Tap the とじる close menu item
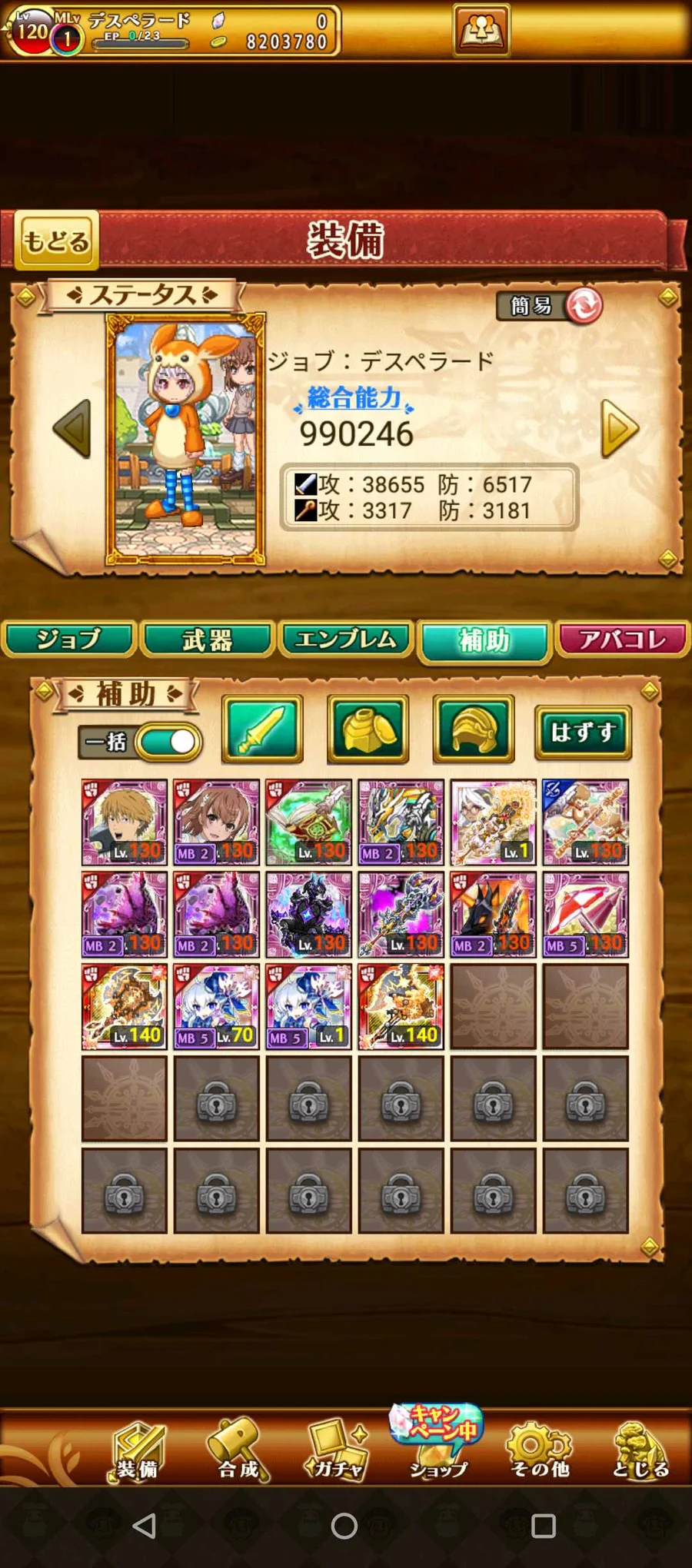The width and height of the screenshot is (692, 1568). click(x=640, y=1450)
